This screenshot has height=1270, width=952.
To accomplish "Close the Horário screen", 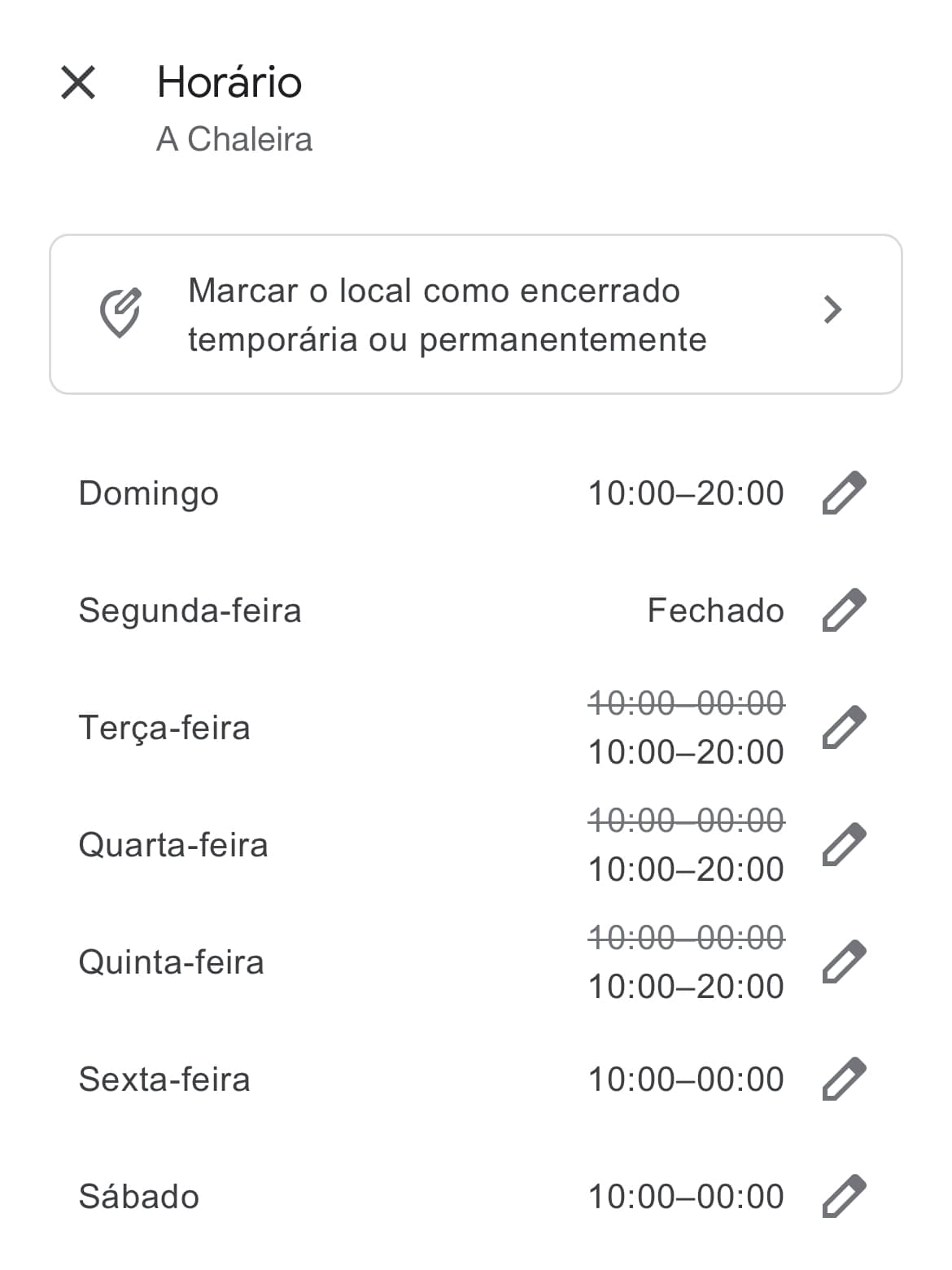I will point(78,82).
